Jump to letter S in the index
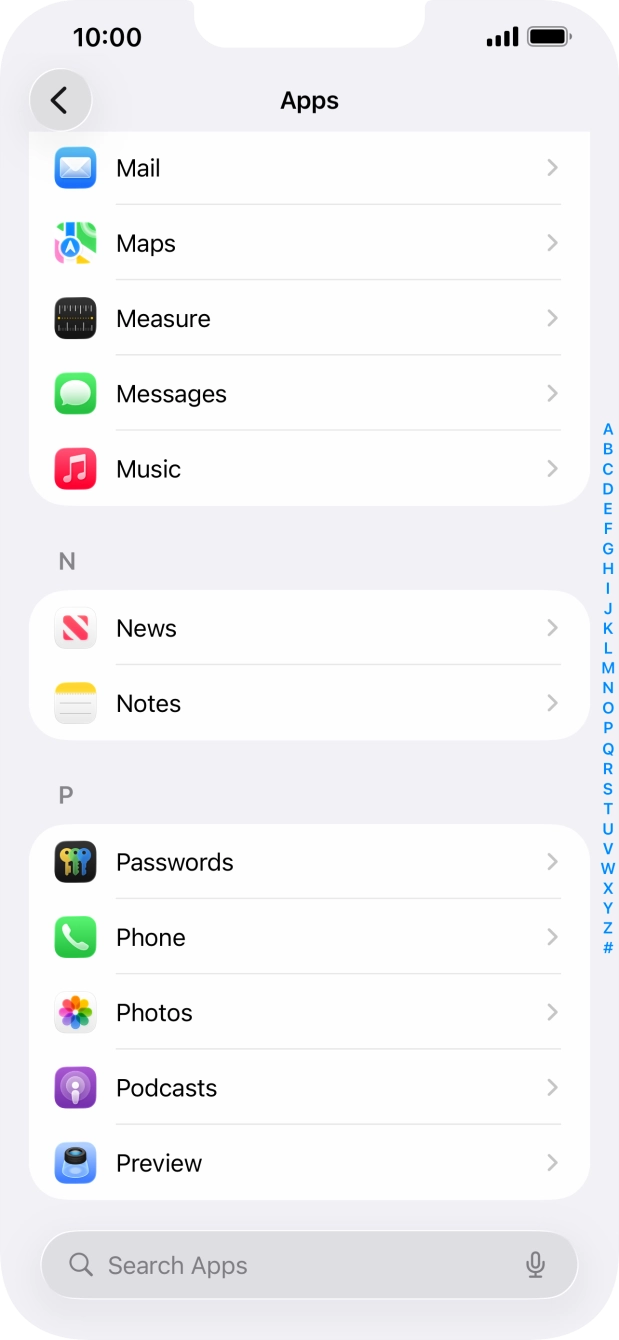 [x=607, y=788]
